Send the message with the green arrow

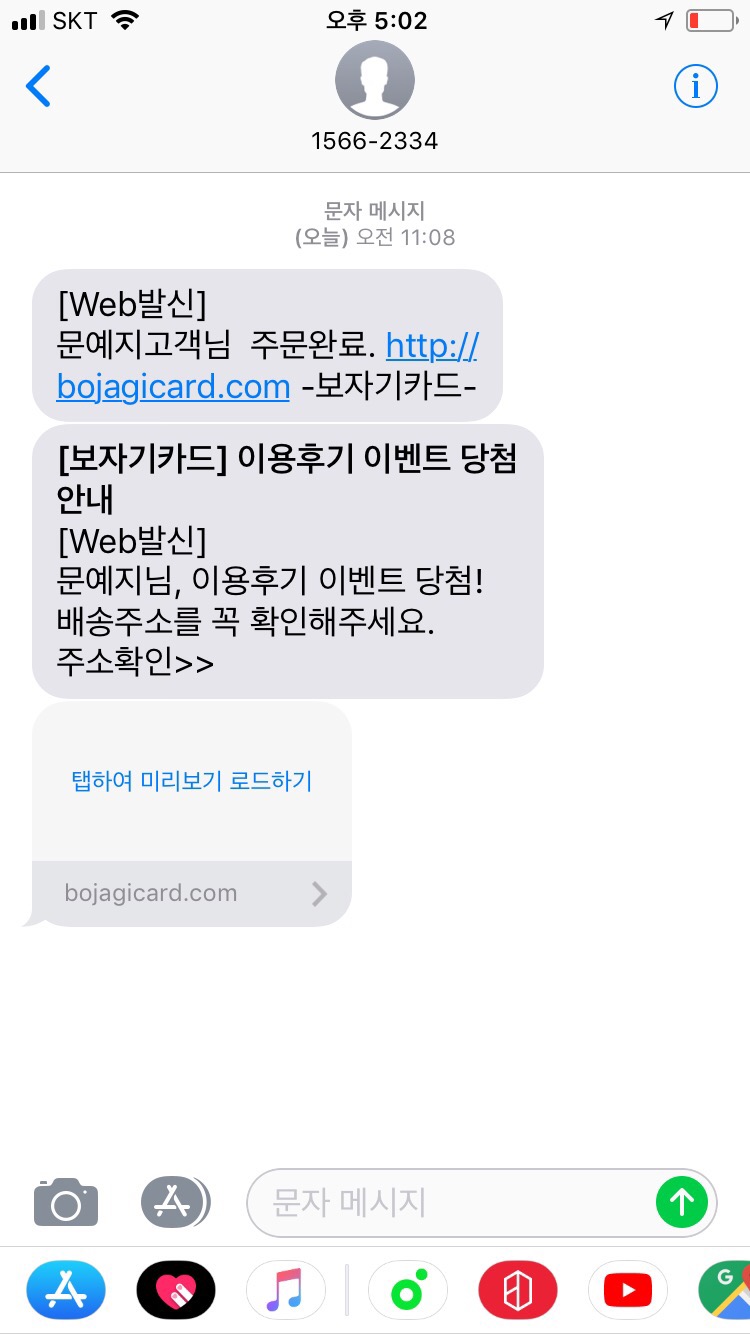(682, 1202)
